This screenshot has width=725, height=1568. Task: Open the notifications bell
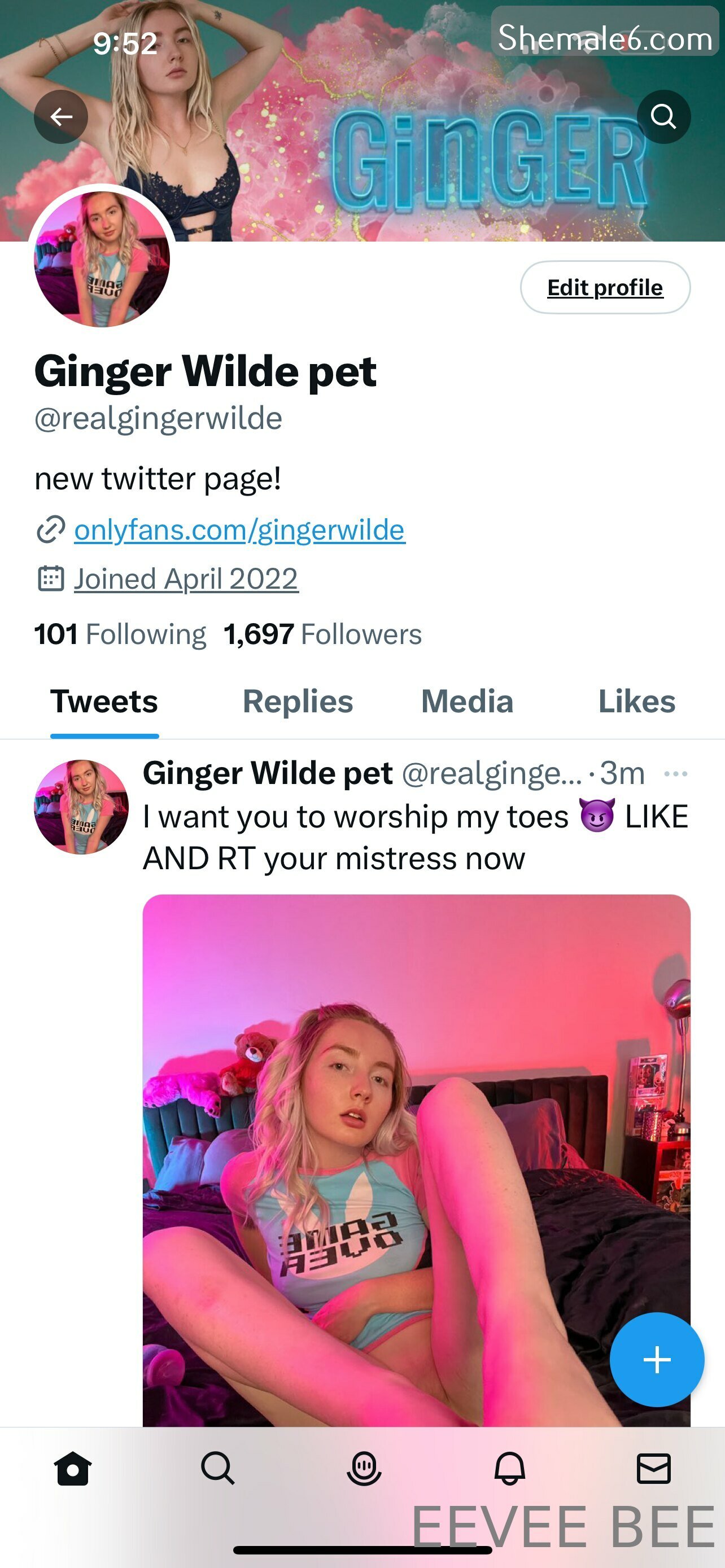pos(509,1469)
